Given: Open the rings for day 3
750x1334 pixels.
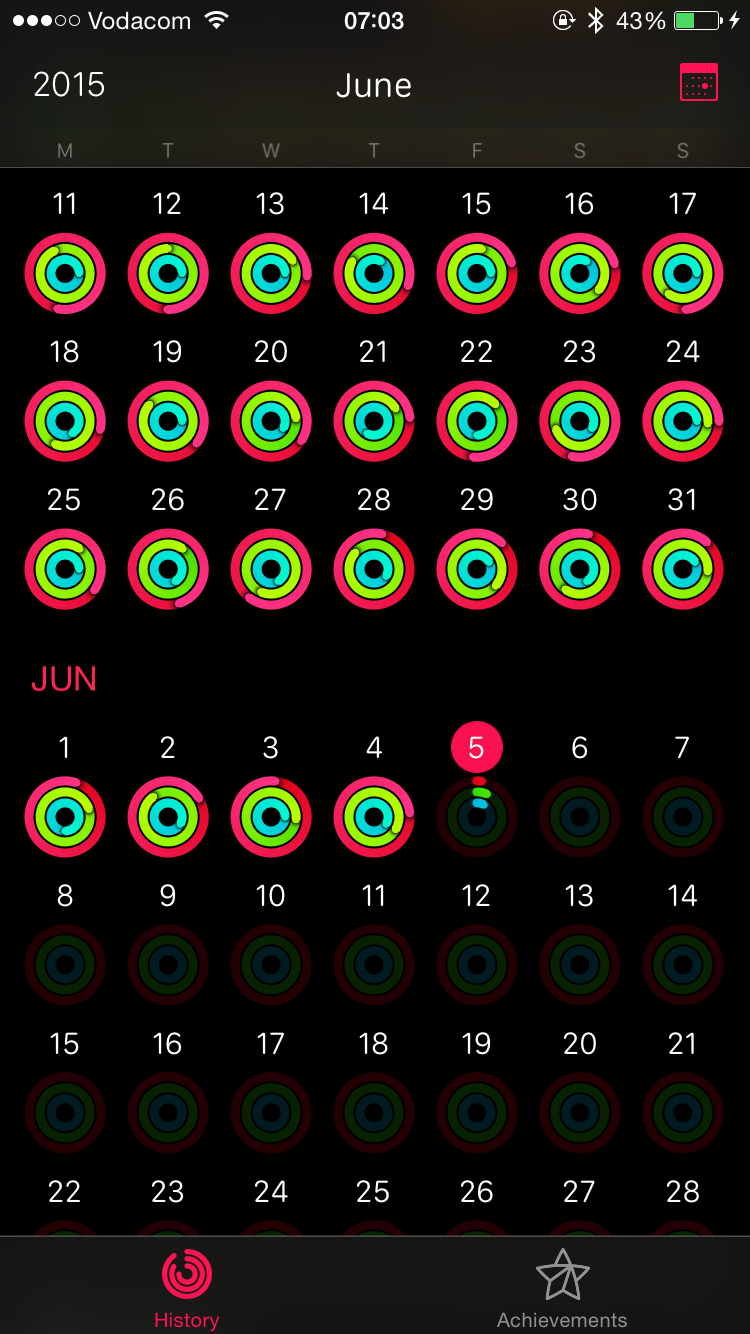Looking at the screenshot, I should pos(271,816).
